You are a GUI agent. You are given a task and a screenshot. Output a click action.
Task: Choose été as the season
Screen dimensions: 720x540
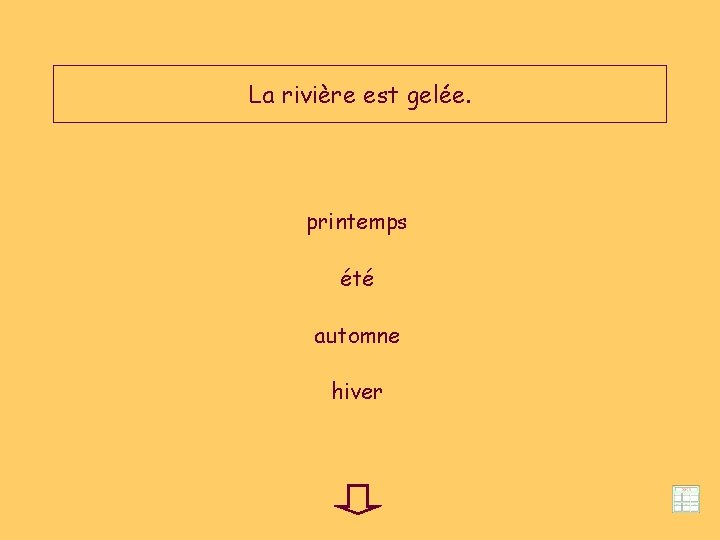click(x=357, y=278)
